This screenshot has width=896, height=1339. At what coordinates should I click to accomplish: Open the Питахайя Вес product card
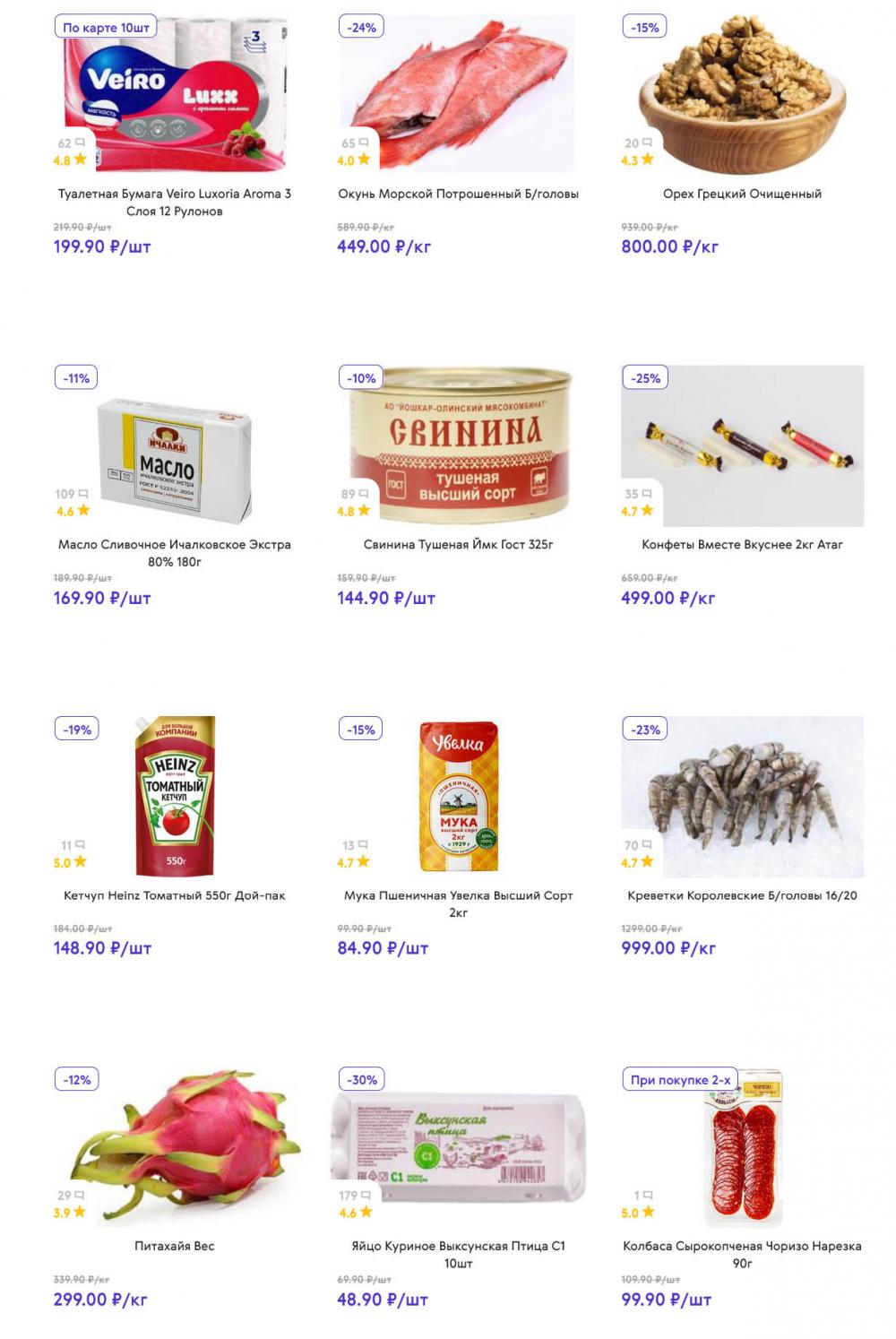(x=174, y=1245)
